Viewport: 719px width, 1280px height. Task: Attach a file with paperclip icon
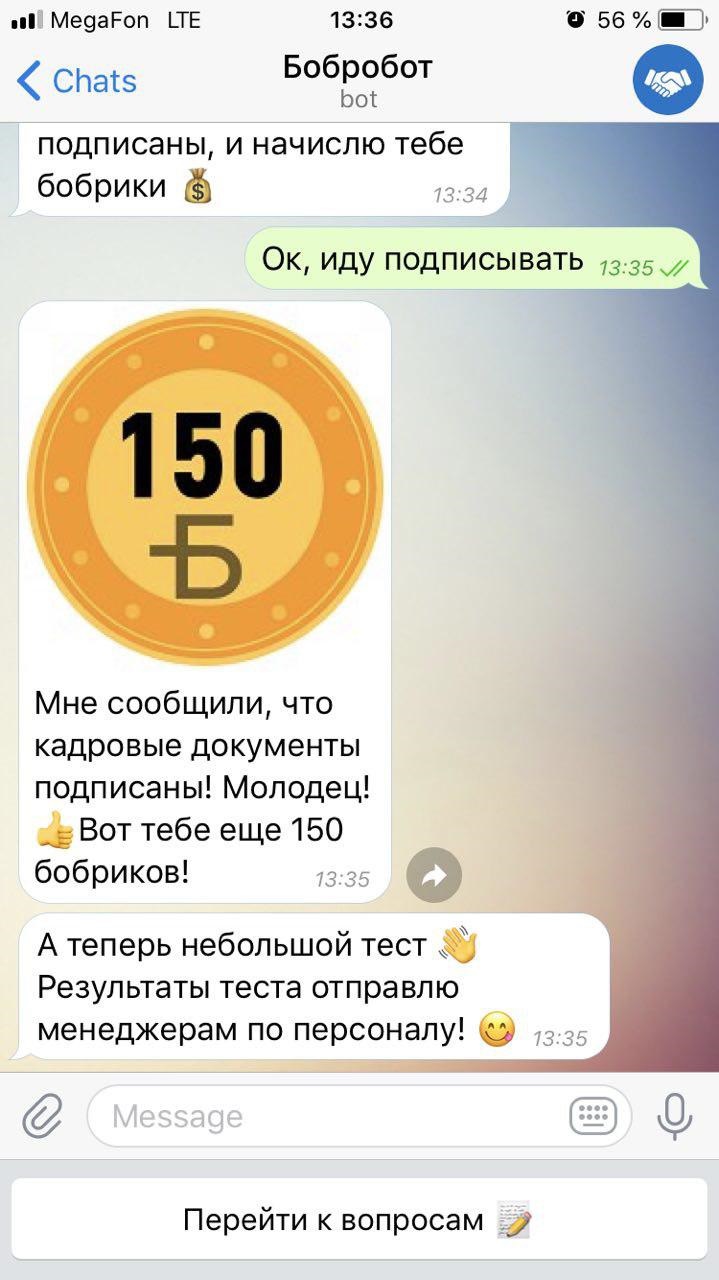[41, 1116]
